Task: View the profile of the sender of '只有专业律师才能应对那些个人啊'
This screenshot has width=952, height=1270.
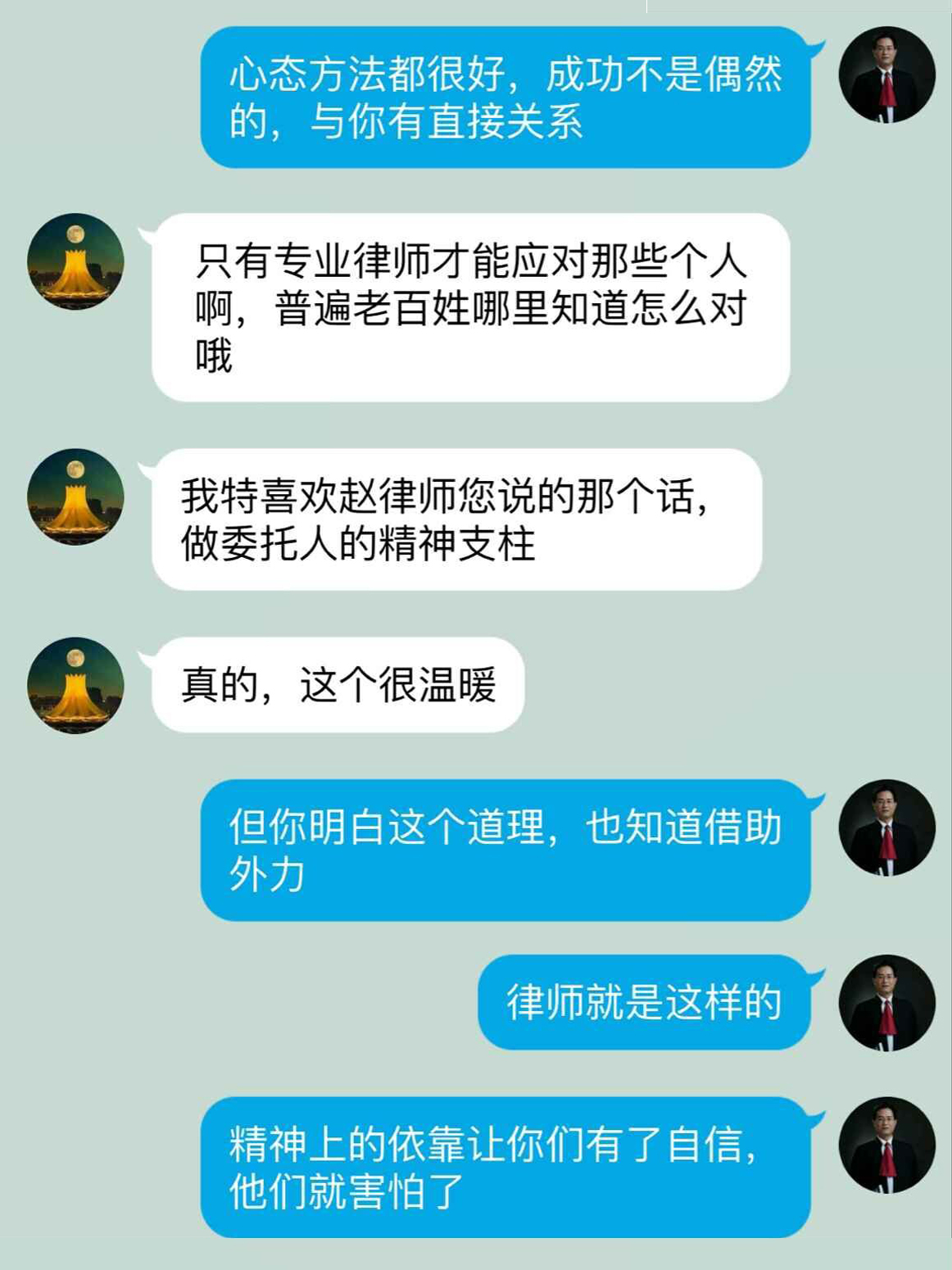Action: pos(75,261)
